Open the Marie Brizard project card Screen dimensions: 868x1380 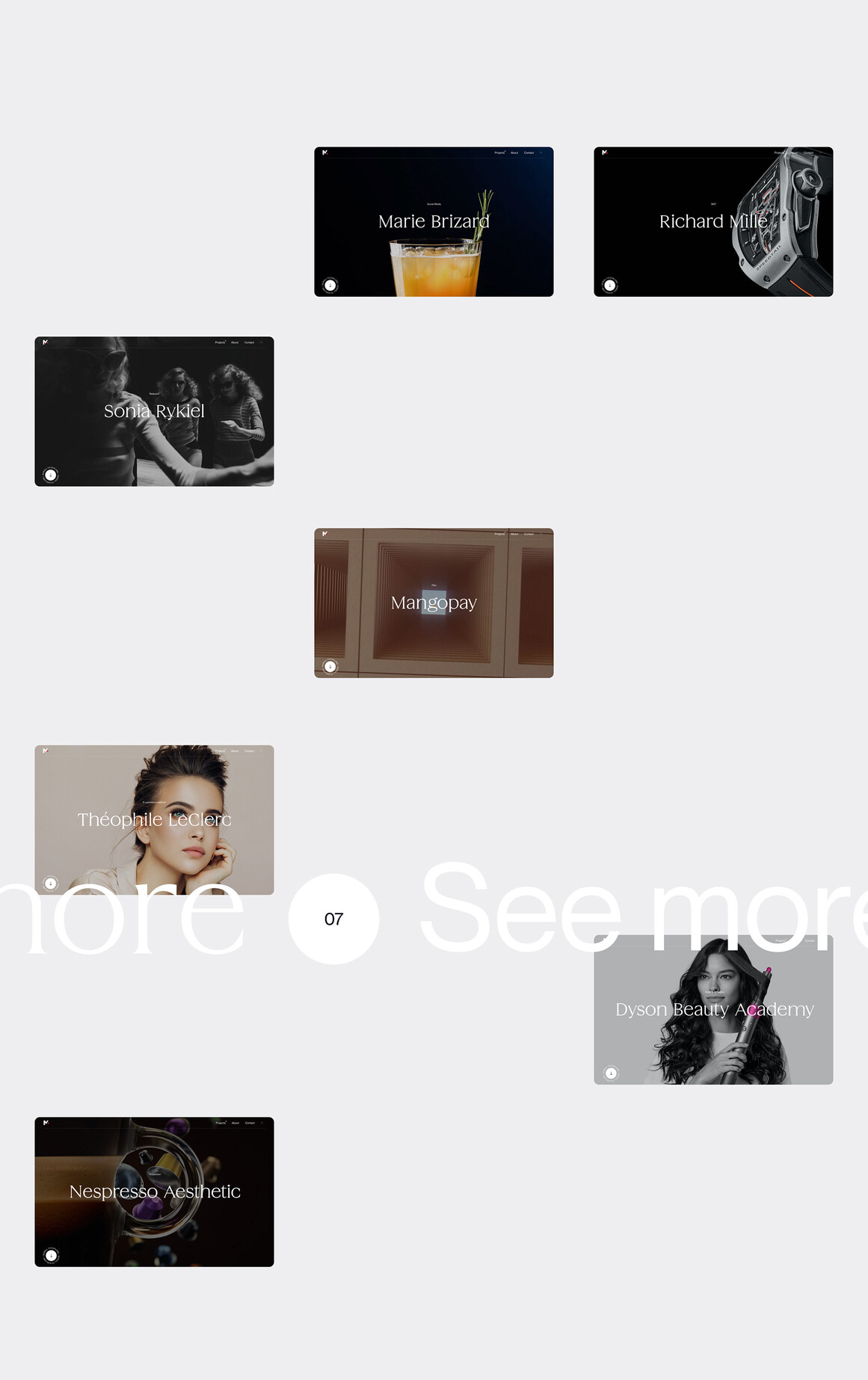pyautogui.click(x=434, y=222)
